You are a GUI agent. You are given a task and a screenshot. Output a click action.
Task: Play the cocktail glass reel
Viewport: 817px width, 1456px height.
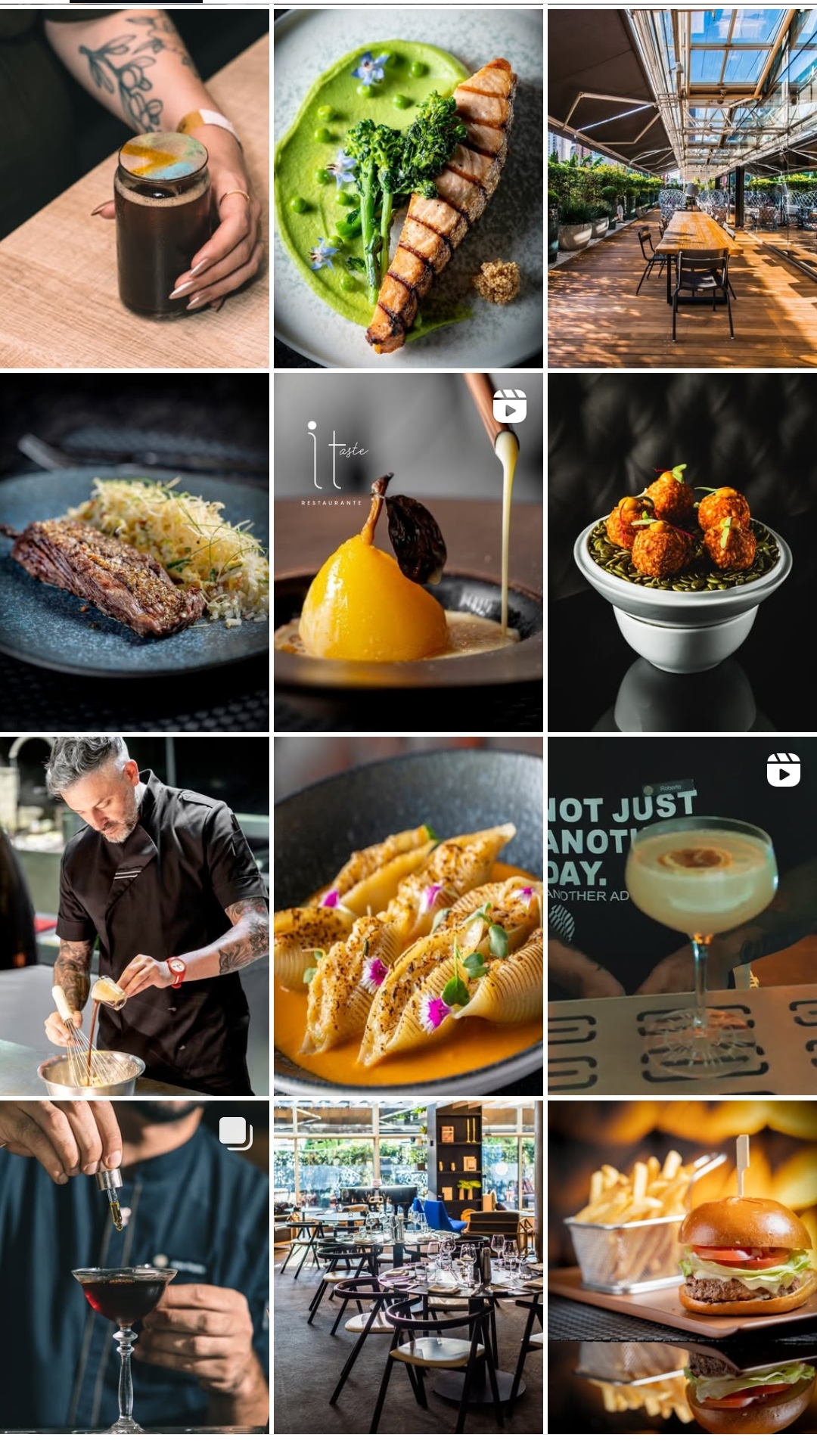[682, 915]
